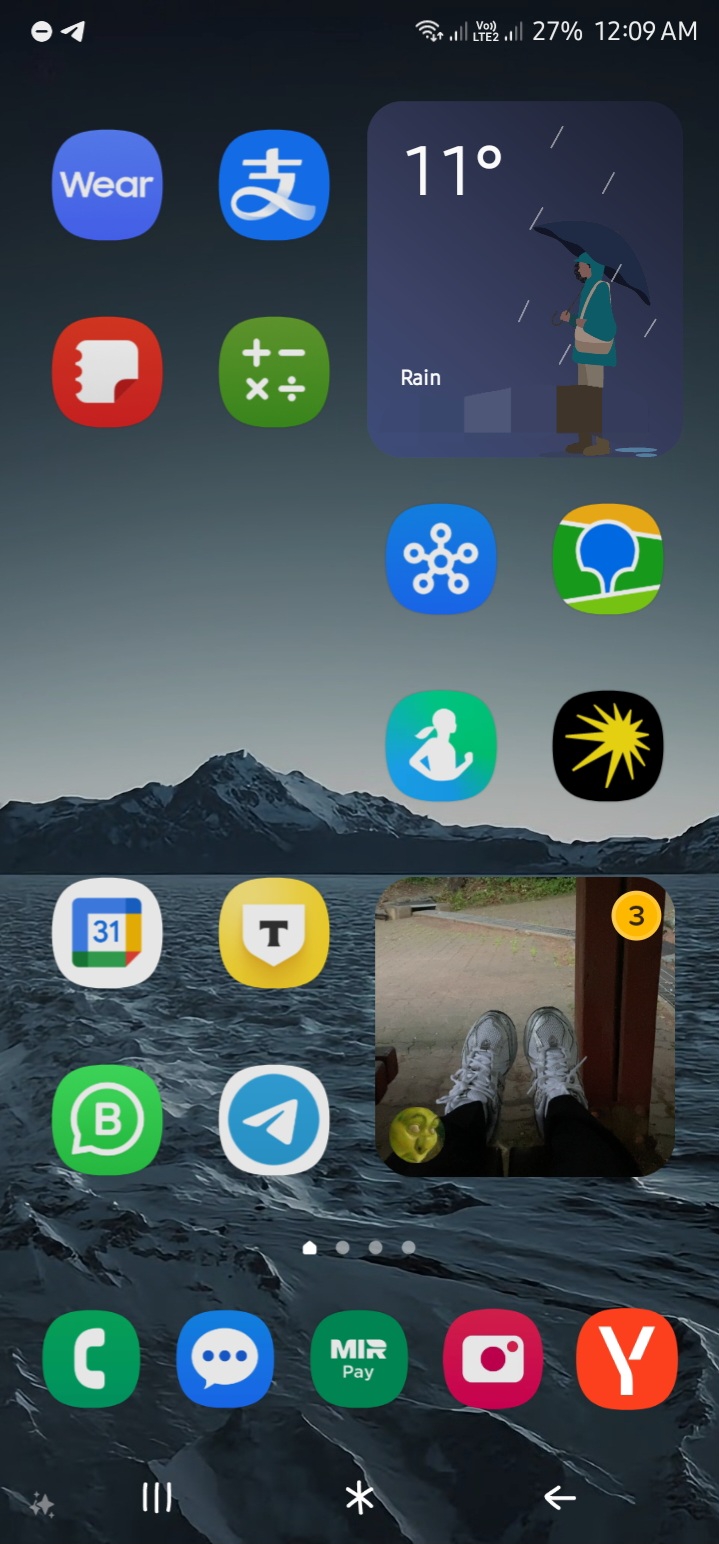Open the Rain weather widget
Screen dimensions: 719x1544
525,280
